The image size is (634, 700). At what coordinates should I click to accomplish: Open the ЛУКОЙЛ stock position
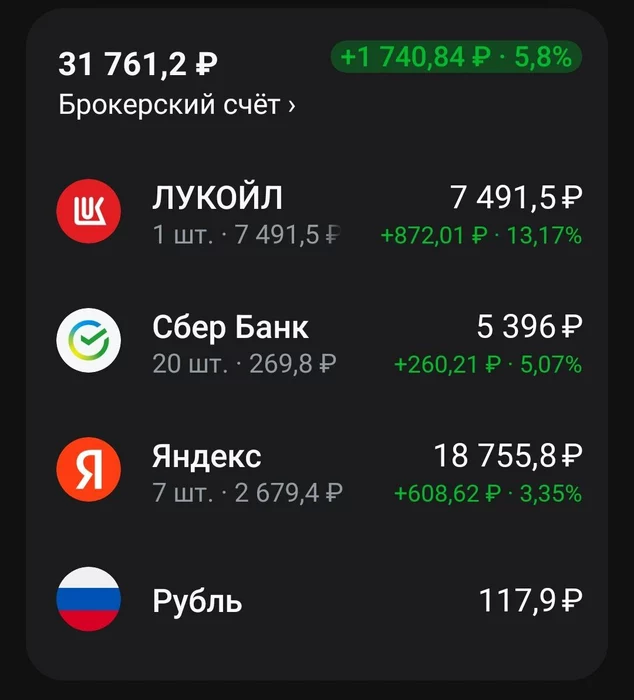(318, 213)
